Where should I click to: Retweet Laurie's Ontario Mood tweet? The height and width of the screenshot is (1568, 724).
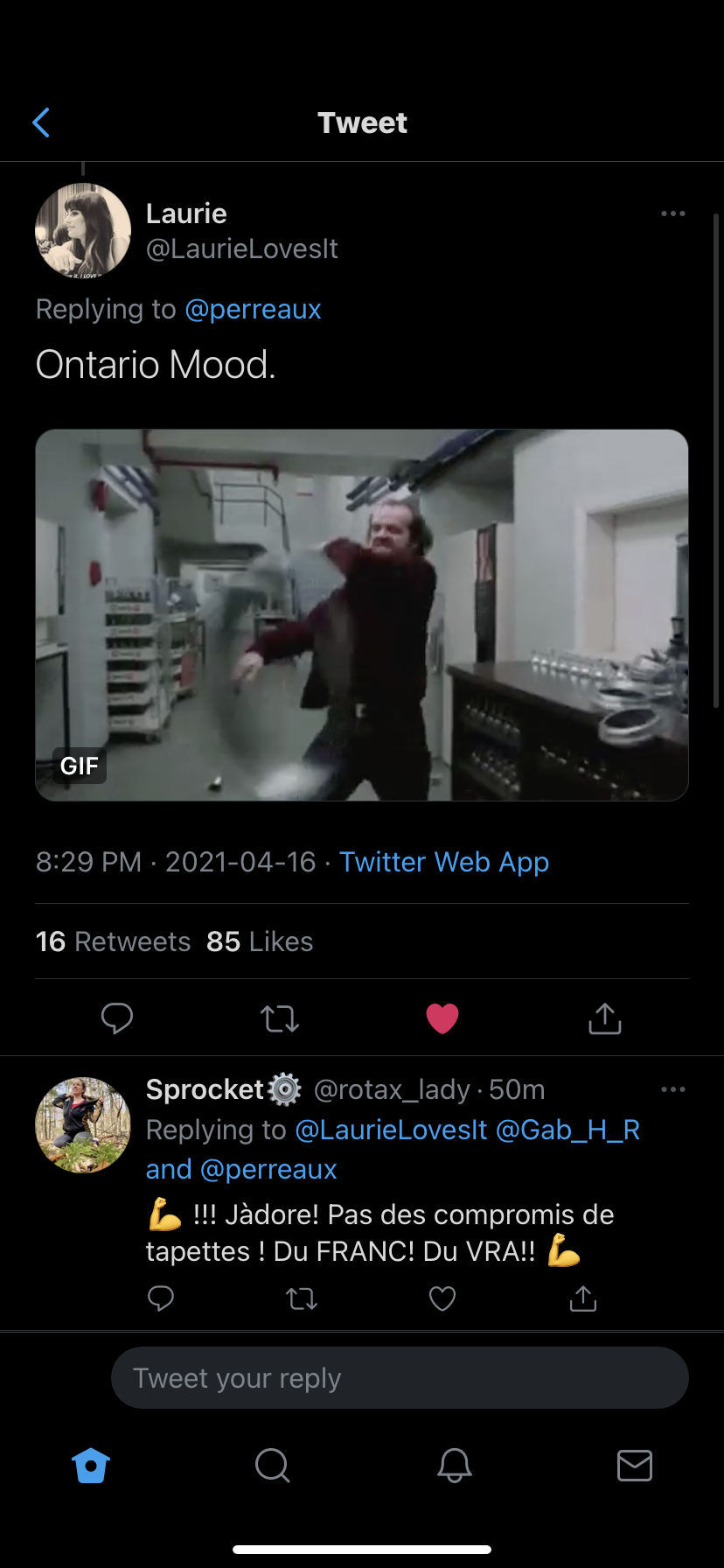(x=280, y=1018)
